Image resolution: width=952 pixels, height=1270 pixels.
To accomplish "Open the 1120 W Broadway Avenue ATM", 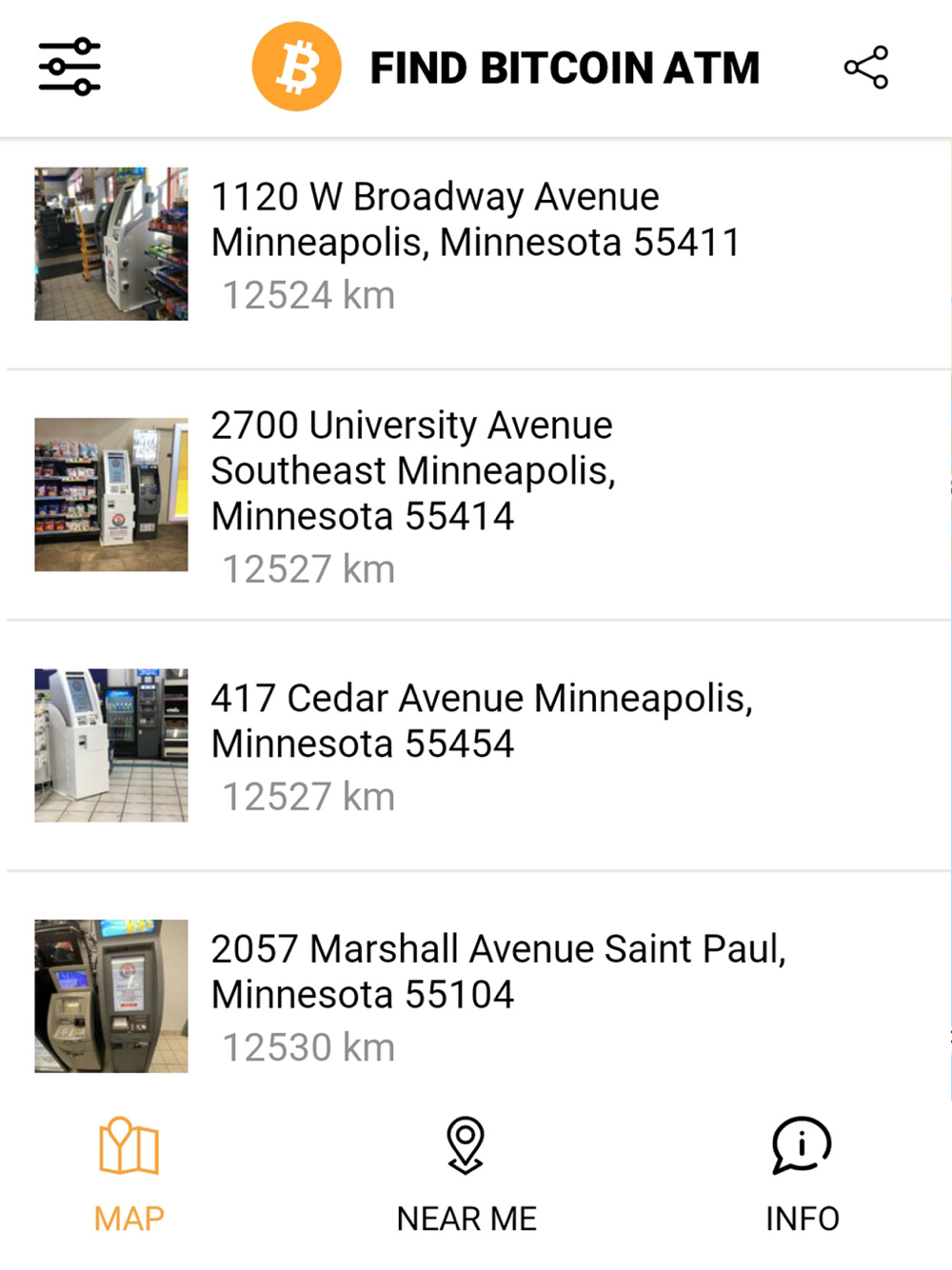I will tap(476, 244).
